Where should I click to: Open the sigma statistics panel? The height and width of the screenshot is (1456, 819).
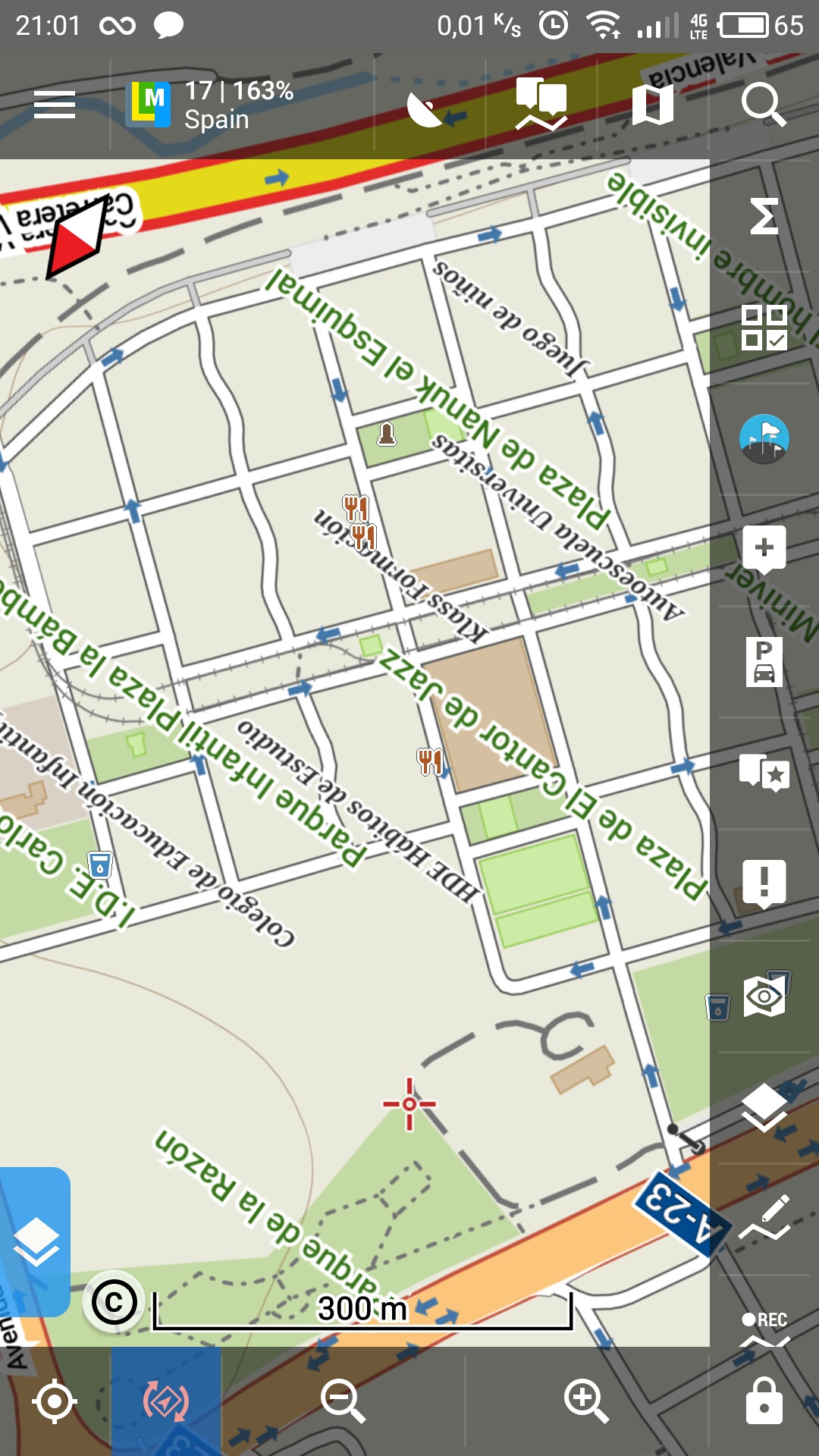click(x=764, y=216)
